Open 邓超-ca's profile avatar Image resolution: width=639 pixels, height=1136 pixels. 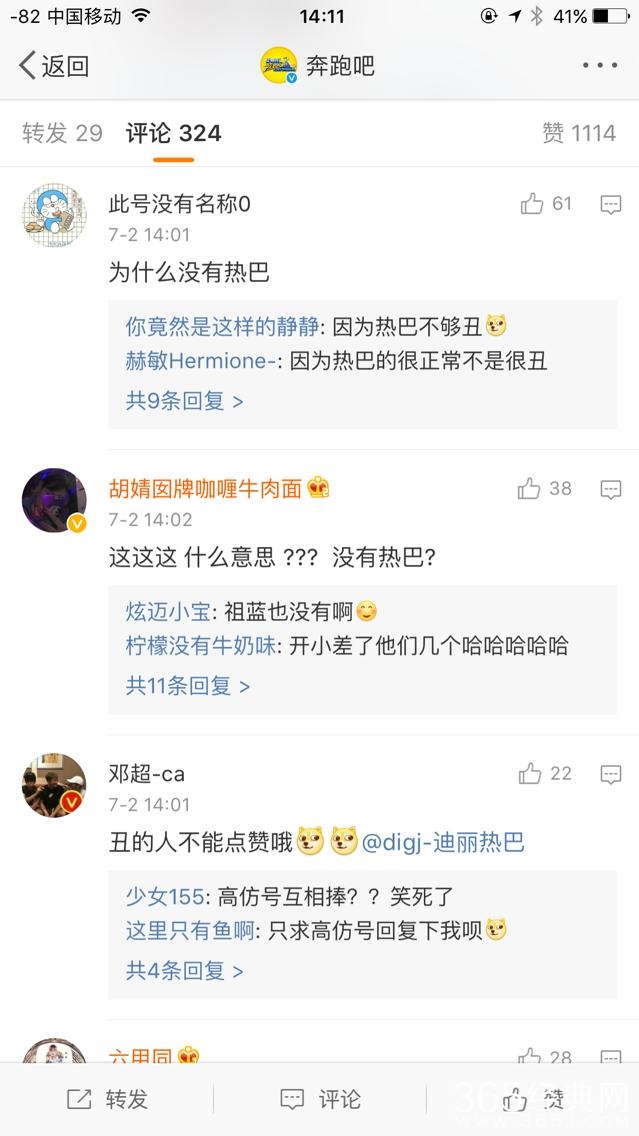(x=54, y=785)
